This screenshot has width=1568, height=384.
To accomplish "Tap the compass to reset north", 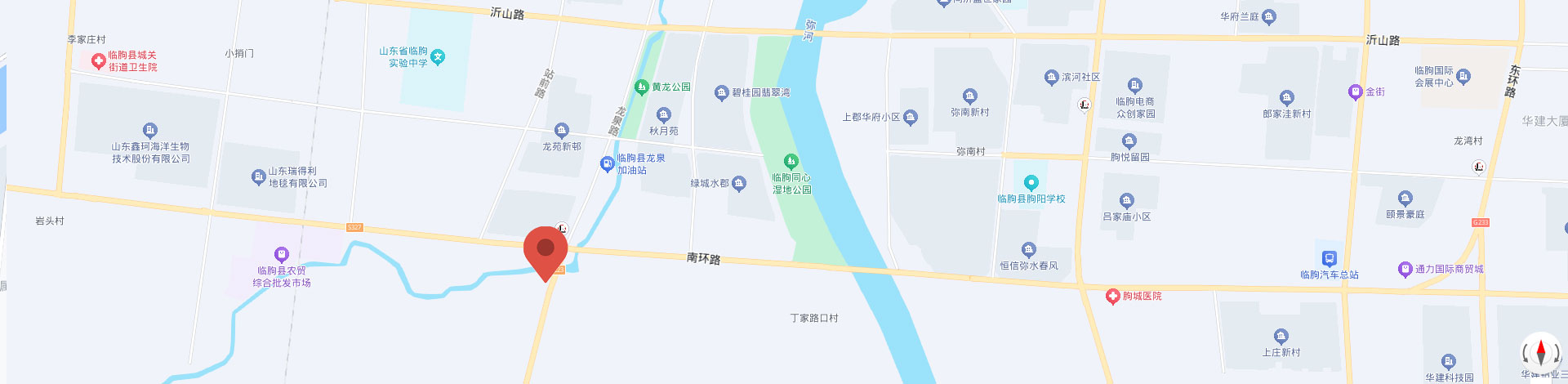I will [1540, 353].
